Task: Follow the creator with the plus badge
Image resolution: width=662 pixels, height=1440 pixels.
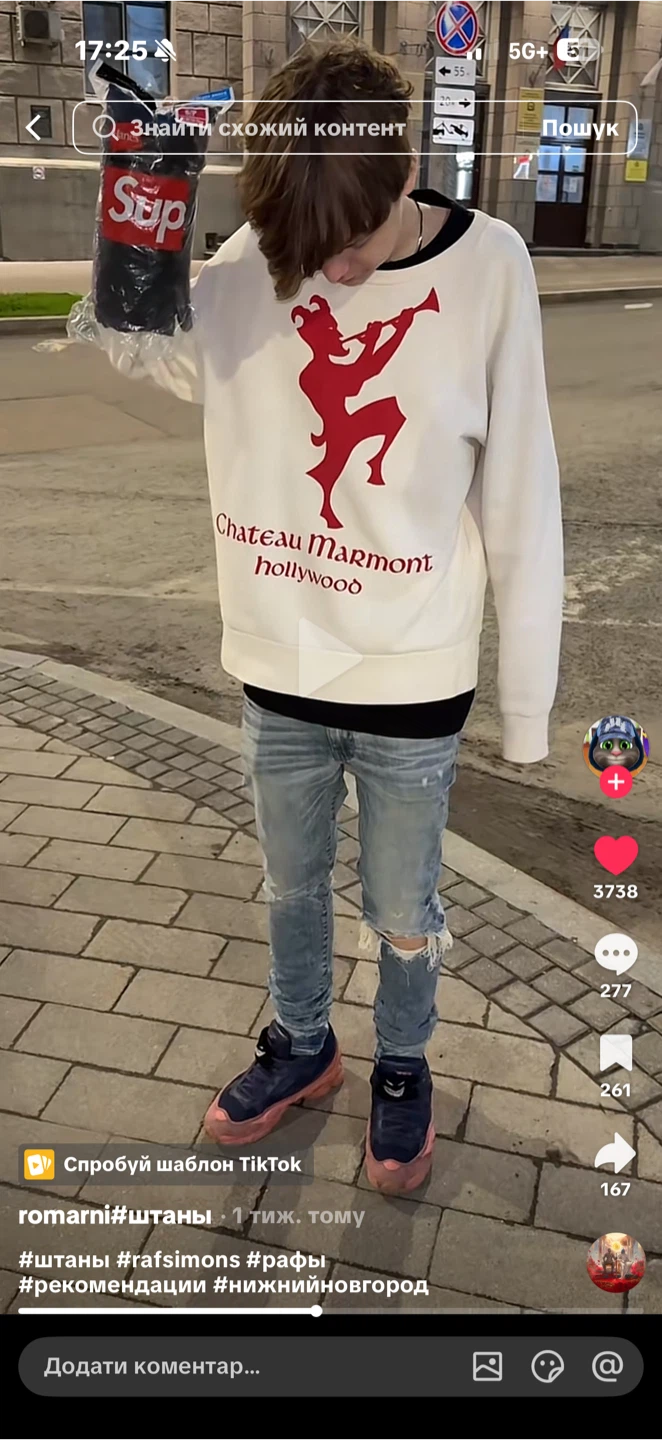Action: (616, 783)
